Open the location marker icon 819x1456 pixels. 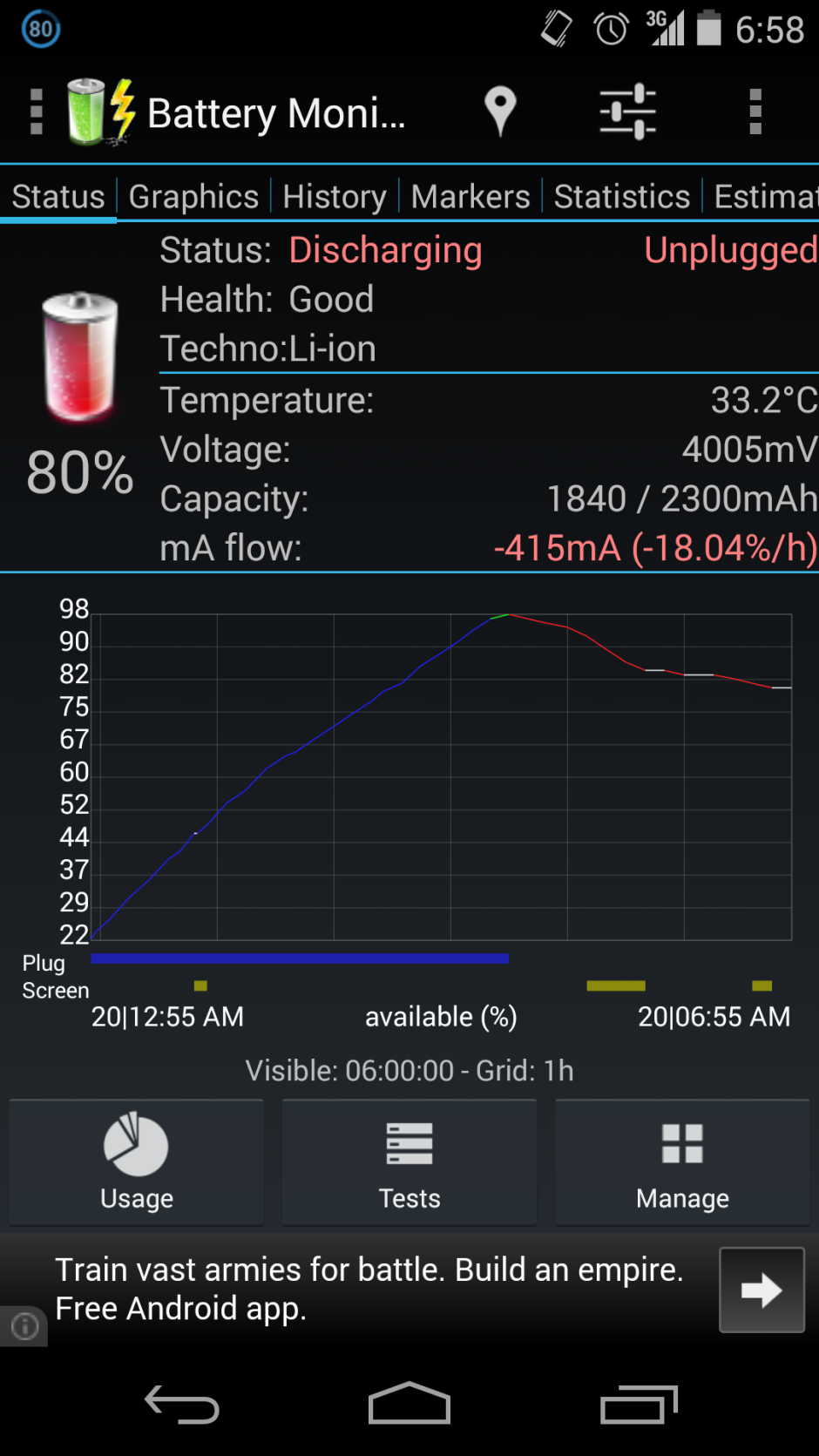[500, 112]
